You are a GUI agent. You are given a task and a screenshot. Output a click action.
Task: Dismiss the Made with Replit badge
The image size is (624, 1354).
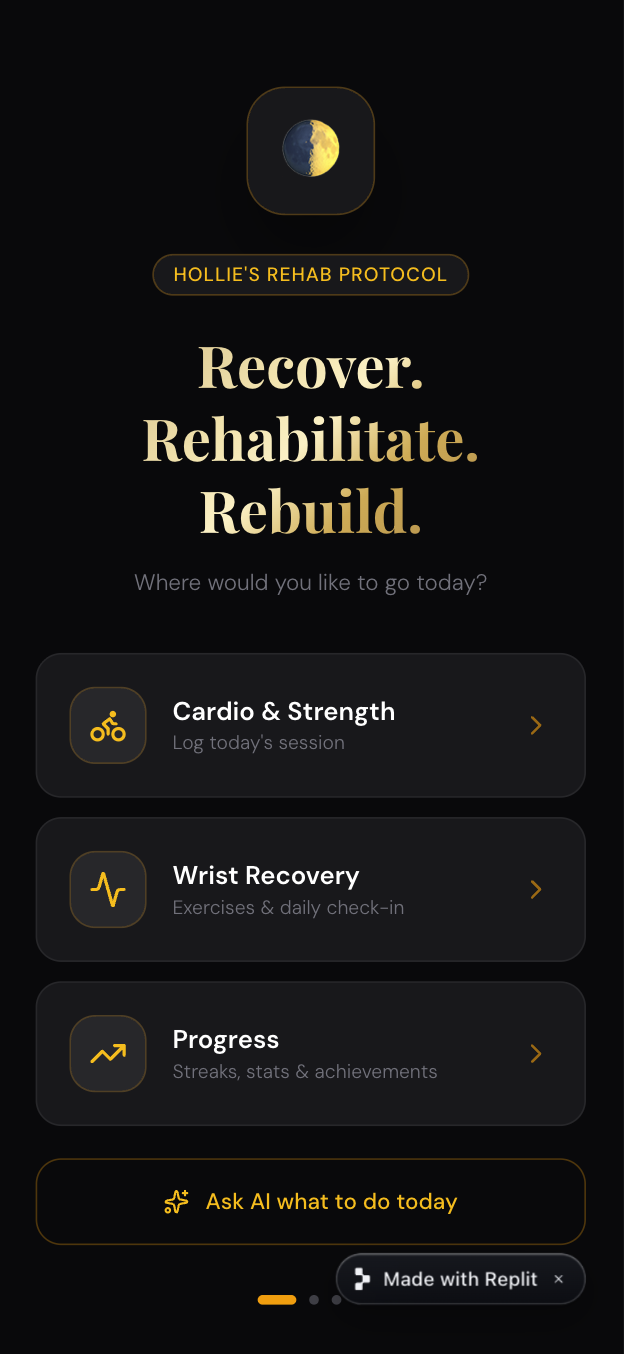coord(559,1279)
